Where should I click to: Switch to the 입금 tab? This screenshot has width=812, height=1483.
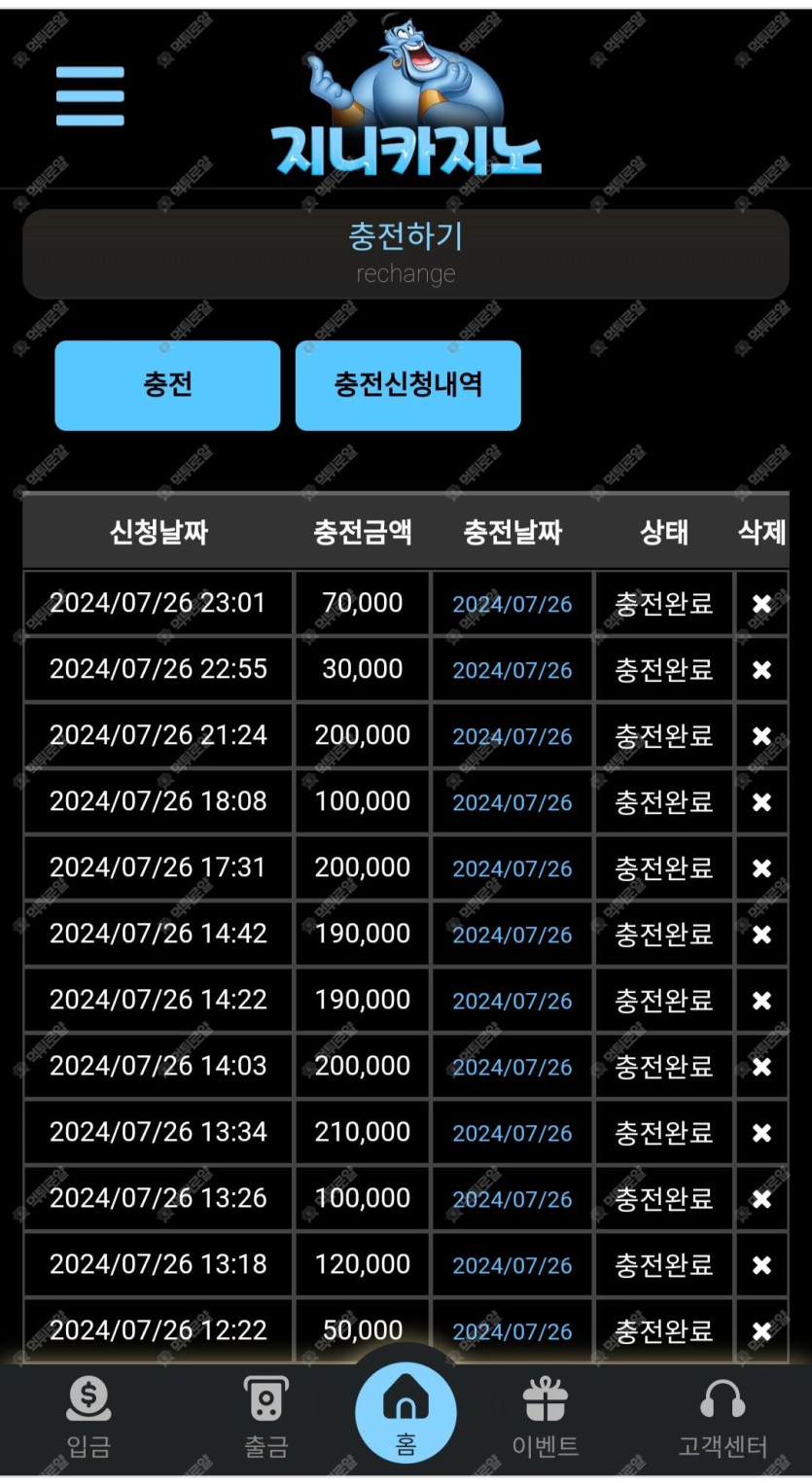coord(88,1417)
